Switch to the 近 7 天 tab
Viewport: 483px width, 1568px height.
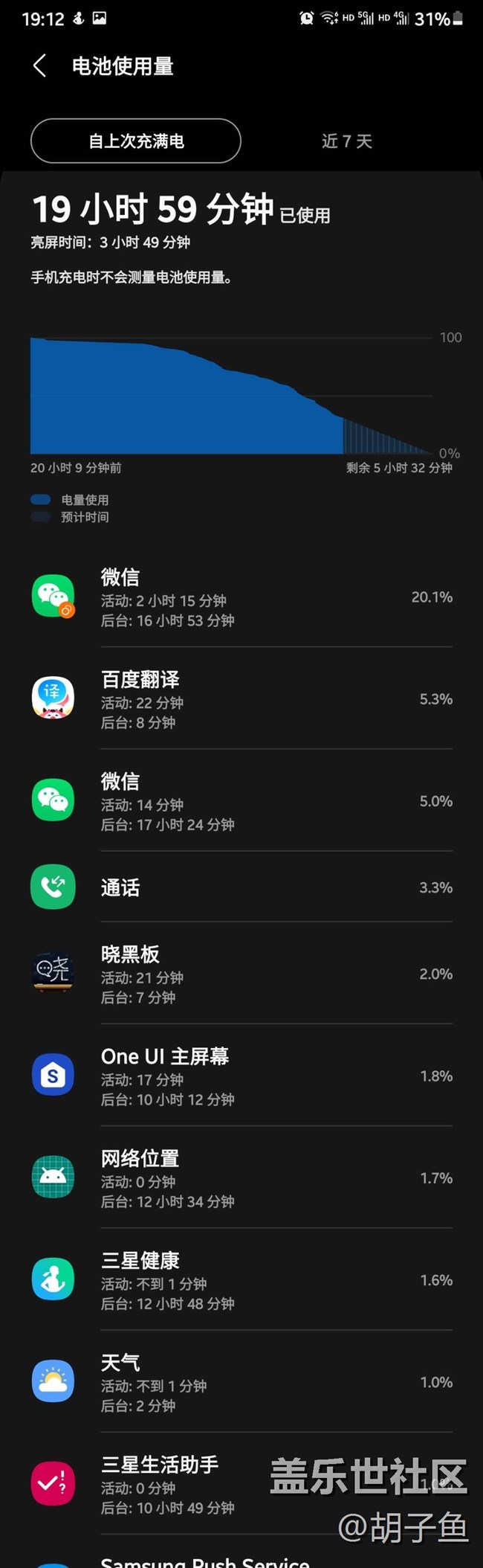346,141
